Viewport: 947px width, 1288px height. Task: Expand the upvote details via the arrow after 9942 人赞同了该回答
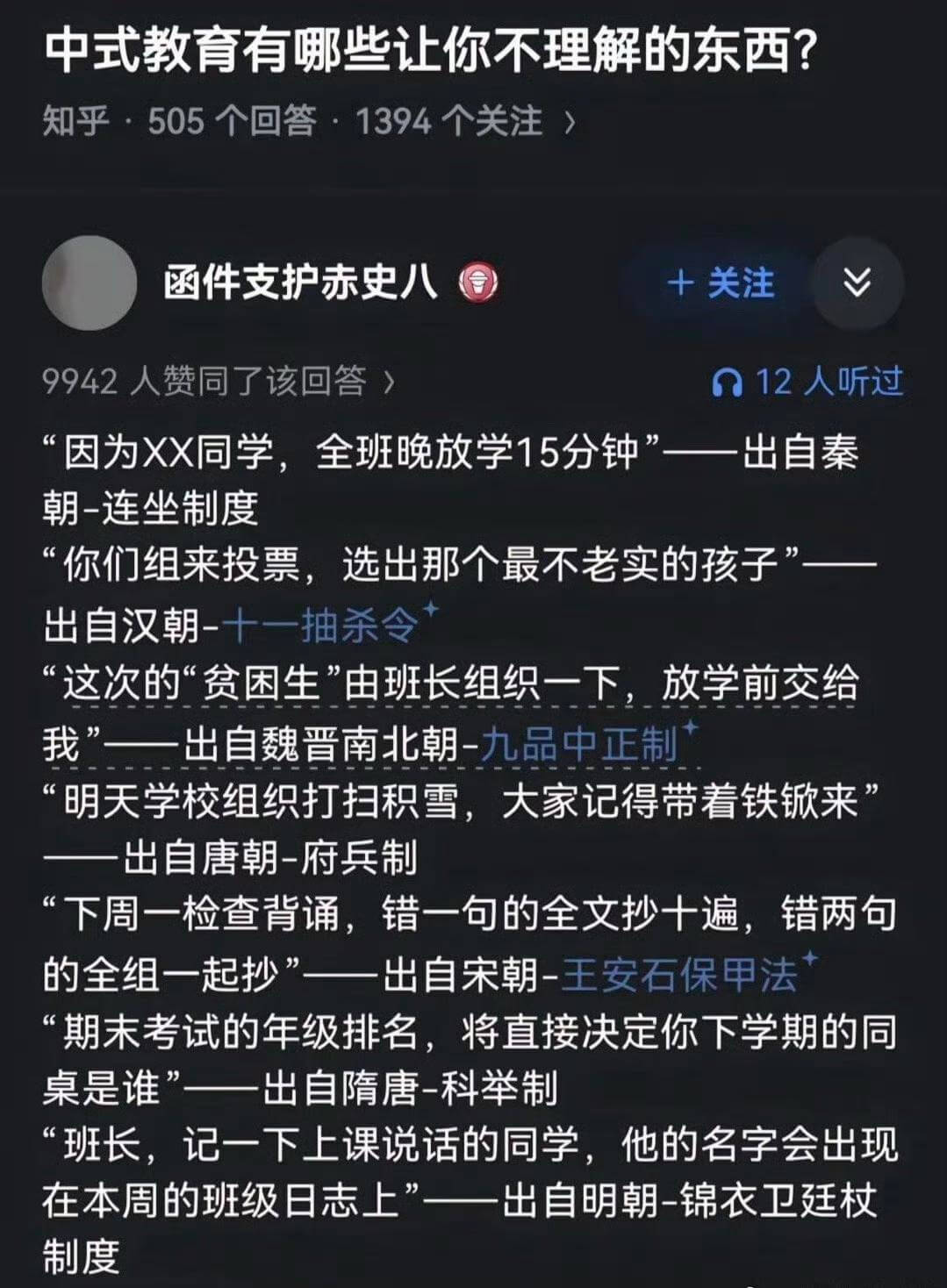pos(387,379)
